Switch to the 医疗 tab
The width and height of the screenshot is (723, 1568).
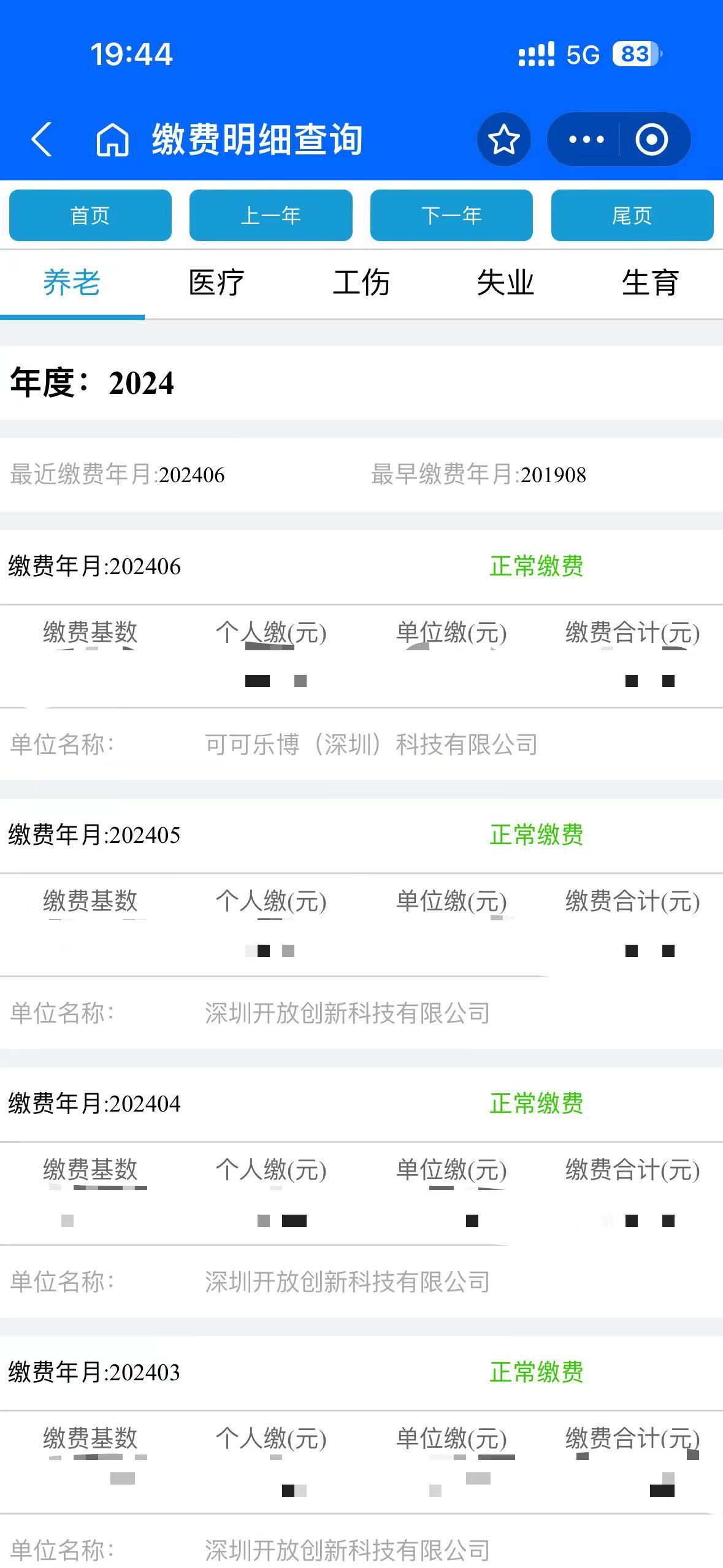pos(216,283)
